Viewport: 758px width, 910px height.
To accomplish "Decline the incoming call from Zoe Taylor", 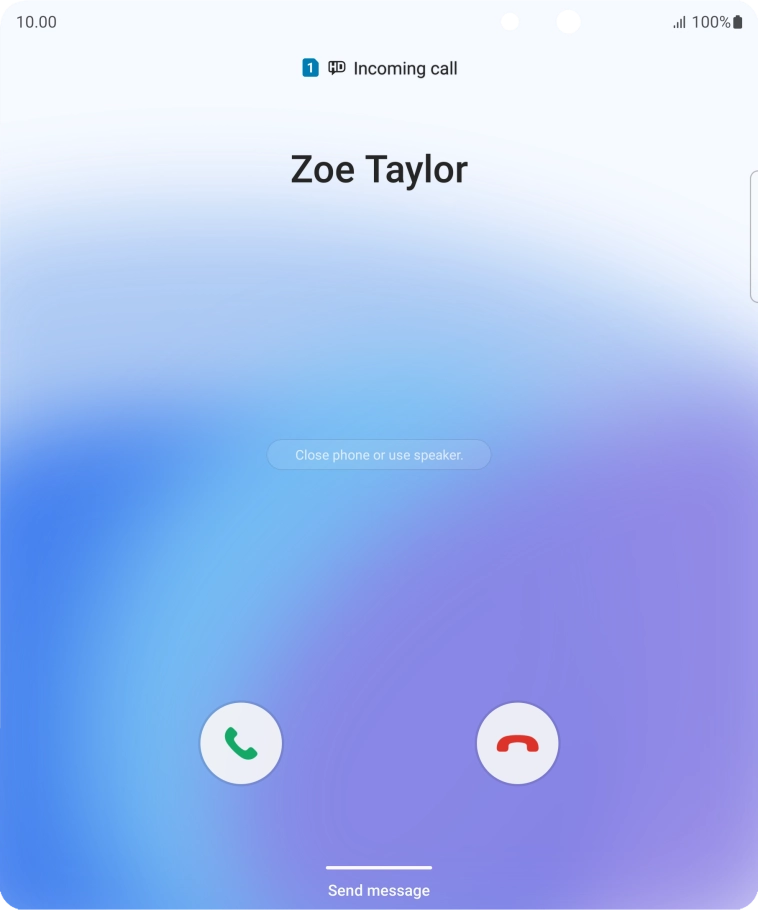I will click(517, 743).
